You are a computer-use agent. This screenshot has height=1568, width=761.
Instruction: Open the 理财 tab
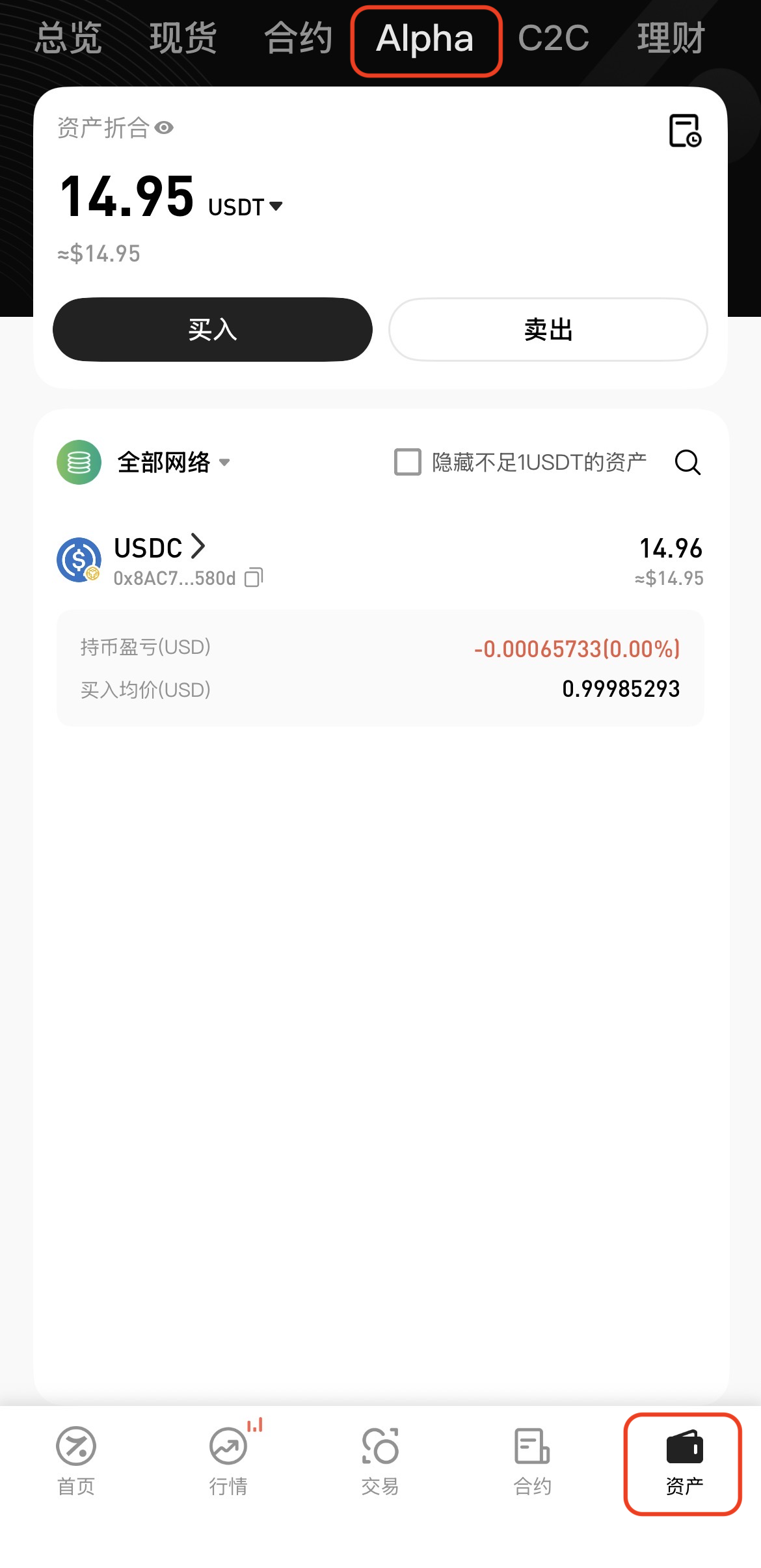click(671, 38)
